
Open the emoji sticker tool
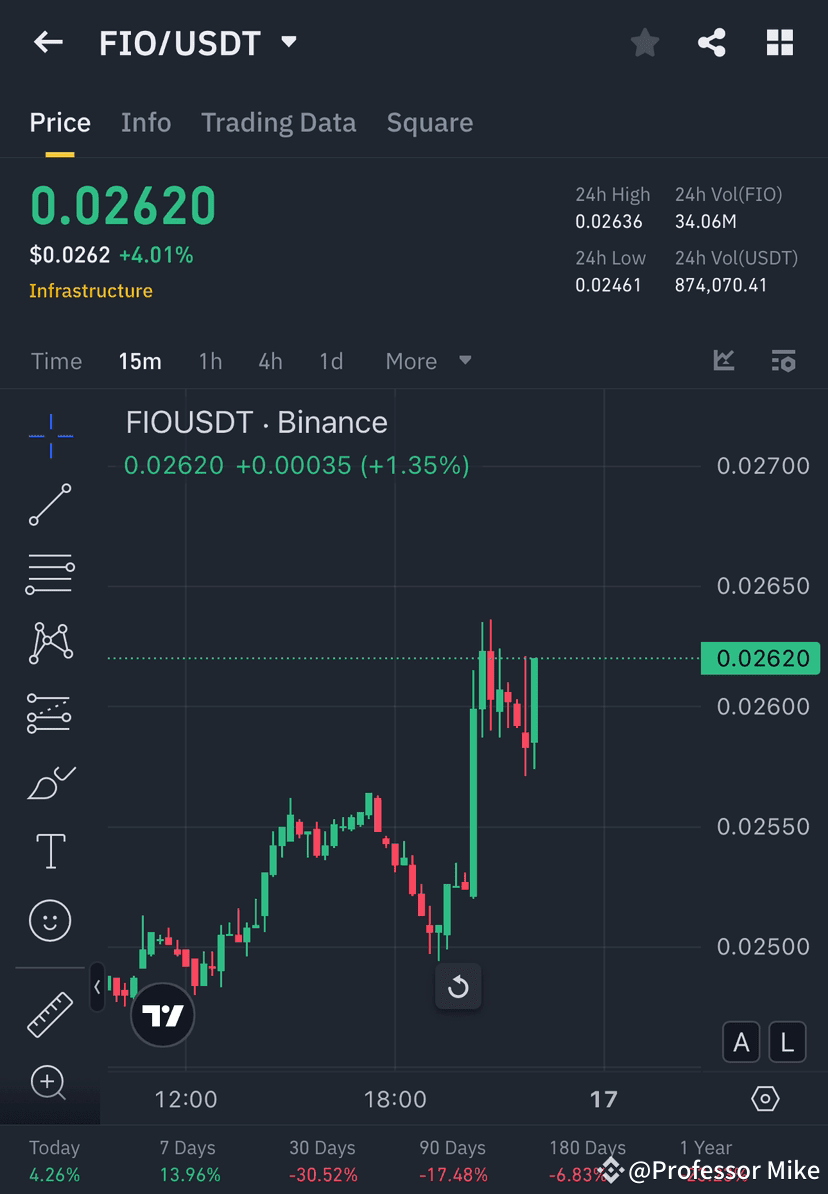(x=50, y=920)
